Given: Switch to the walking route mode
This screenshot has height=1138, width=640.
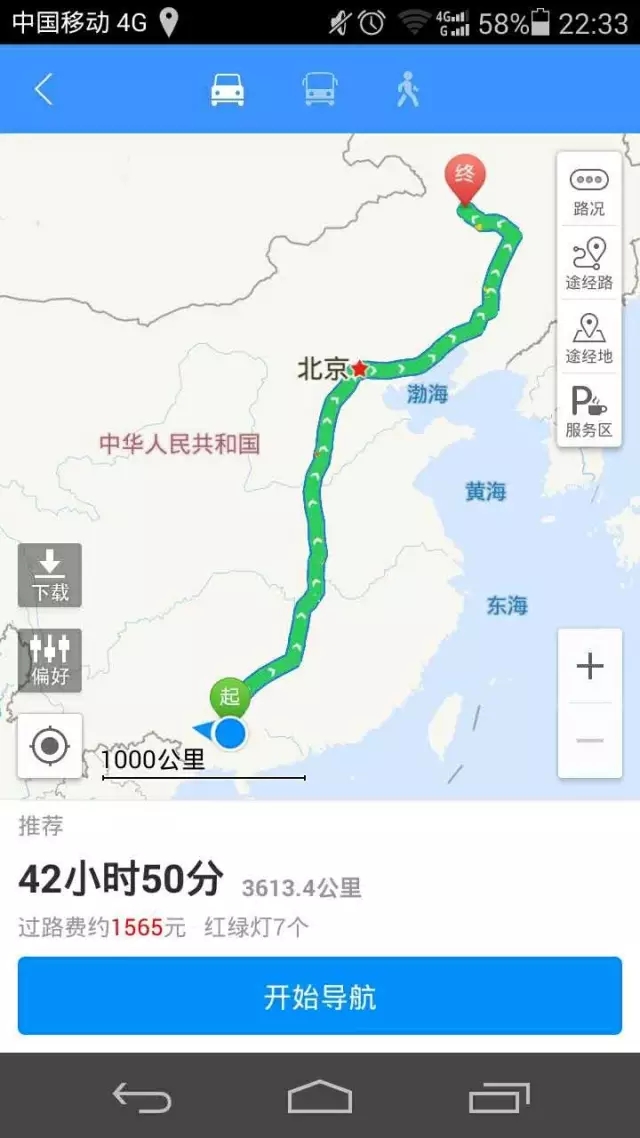Looking at the screenshot, I should coord(407,89).
